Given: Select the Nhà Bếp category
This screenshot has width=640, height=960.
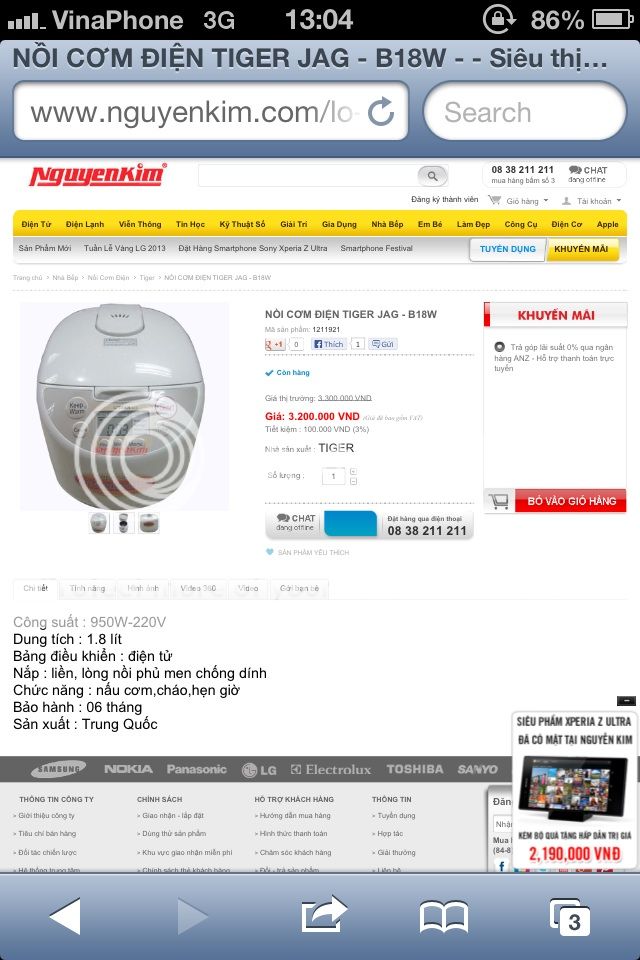Looking at the screenshot, I should [x=387, y=224].
